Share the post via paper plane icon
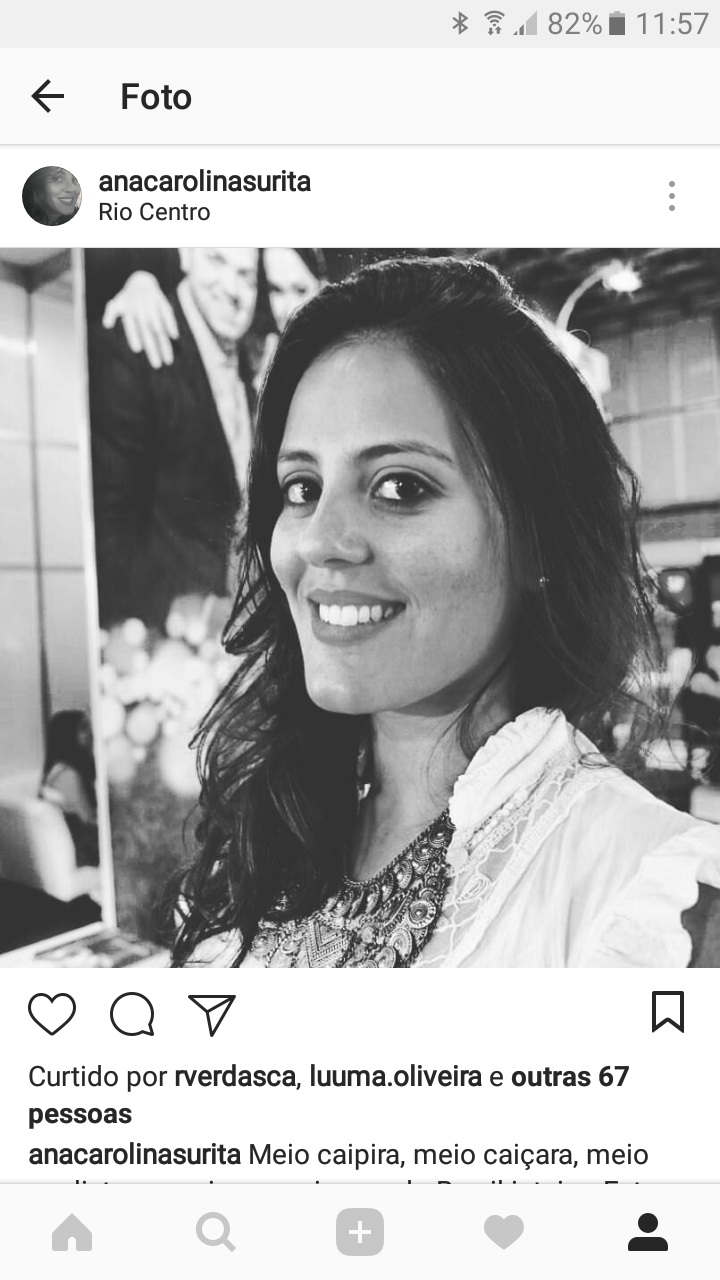The height and width of the screenshot is (1280, 720). pyautogui.click(x=212, y=1013)
